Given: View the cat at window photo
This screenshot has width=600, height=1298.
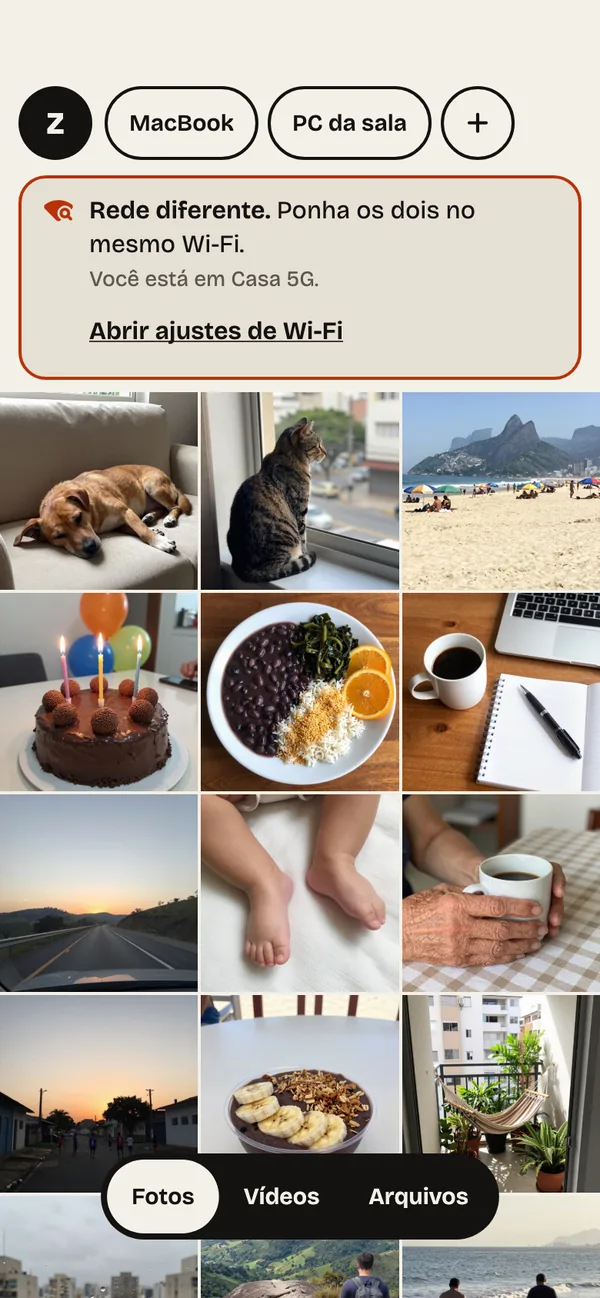Looking at the screenshot, I should [300, 490].
